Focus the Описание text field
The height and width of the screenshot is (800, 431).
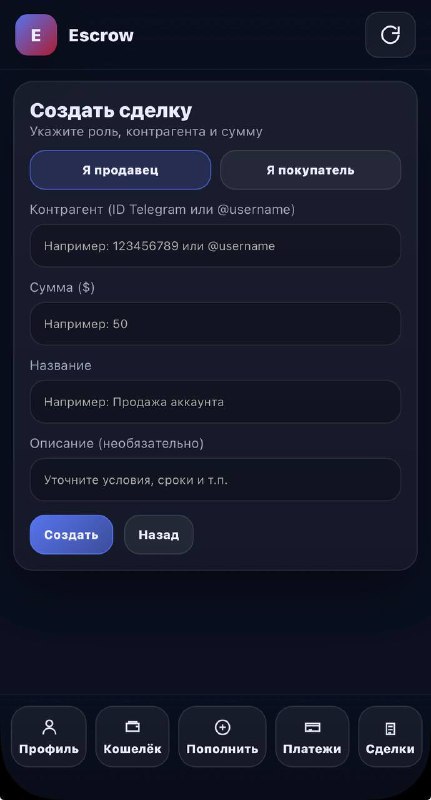point(215,480)
